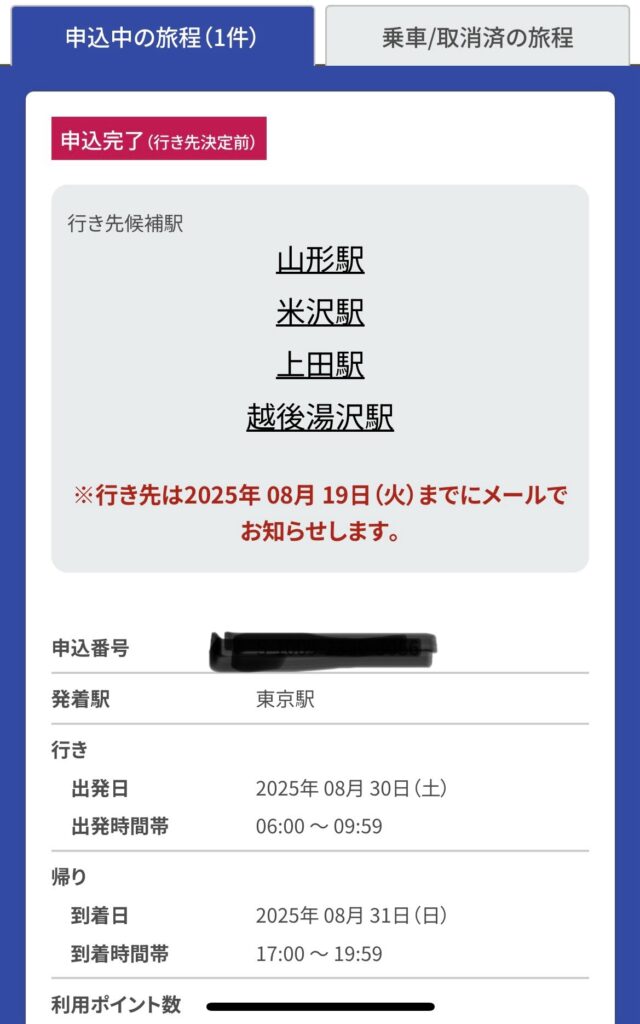Open the 山形駅 destination link

click(320, 261)
